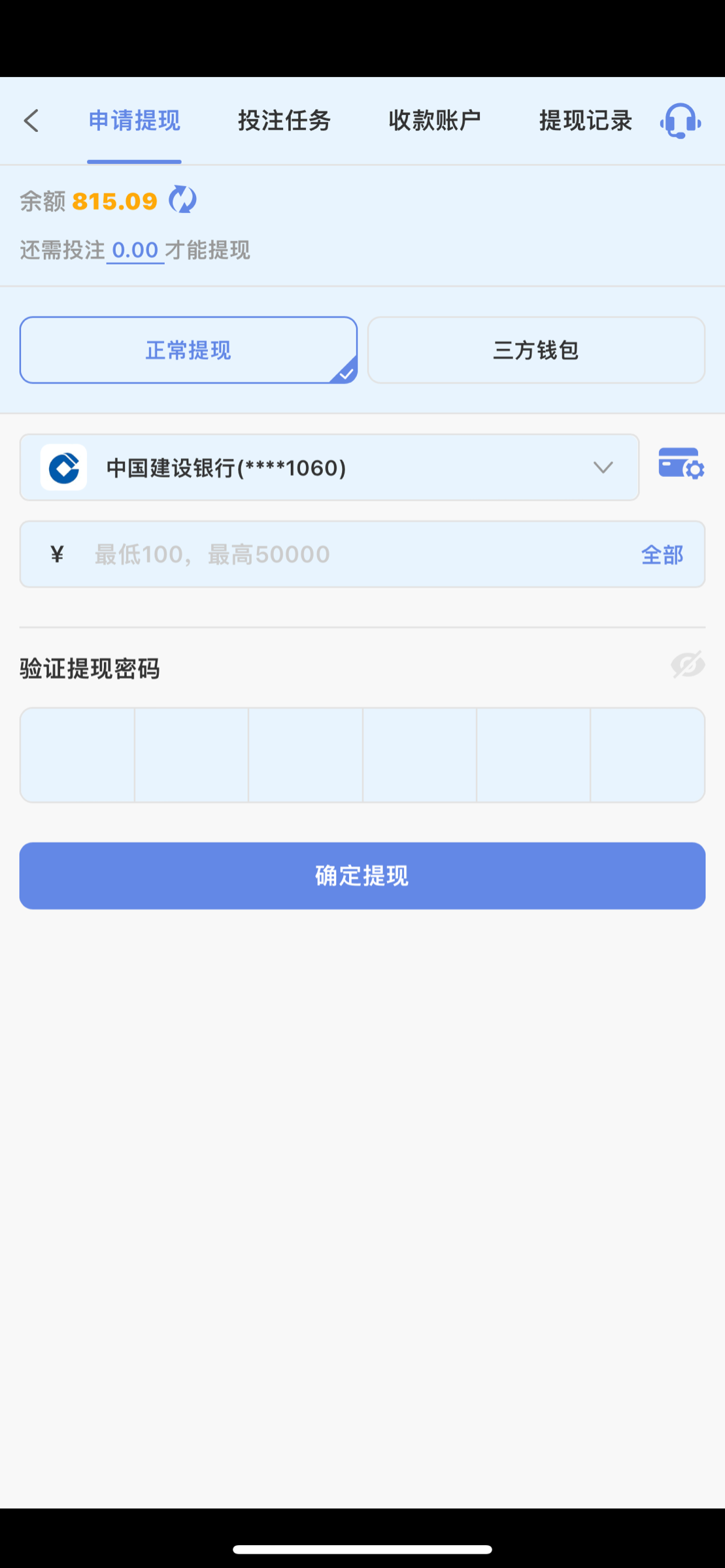Focus the withdrawal amount field
The height and width of the screenshot is (1568, 725).
[353, 555]
